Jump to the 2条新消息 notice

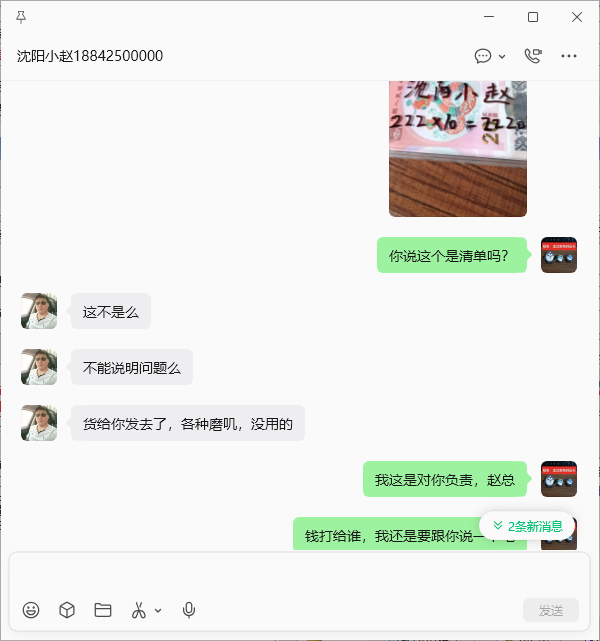[x=527, y=525]
